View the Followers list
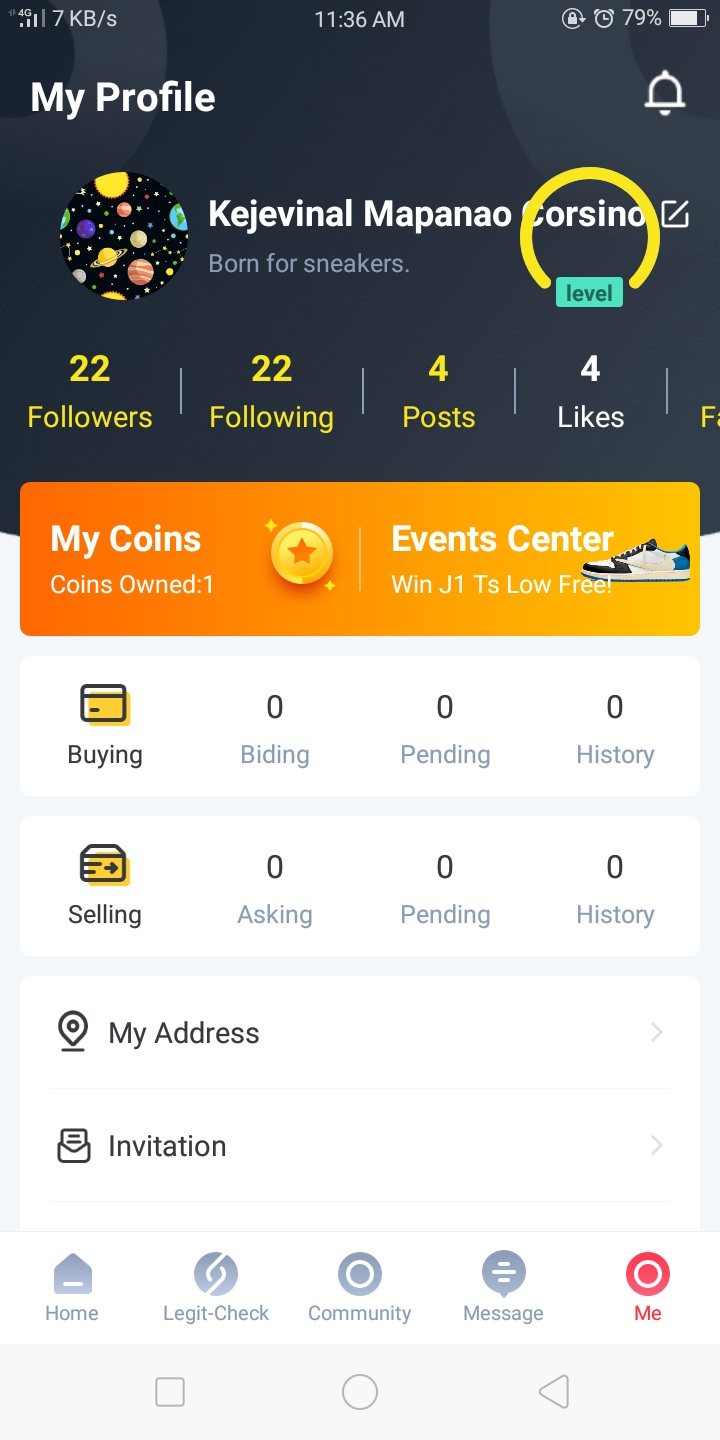Image resolution: width=720 pixels, height=1440 pixels. [x=90, y=391]
